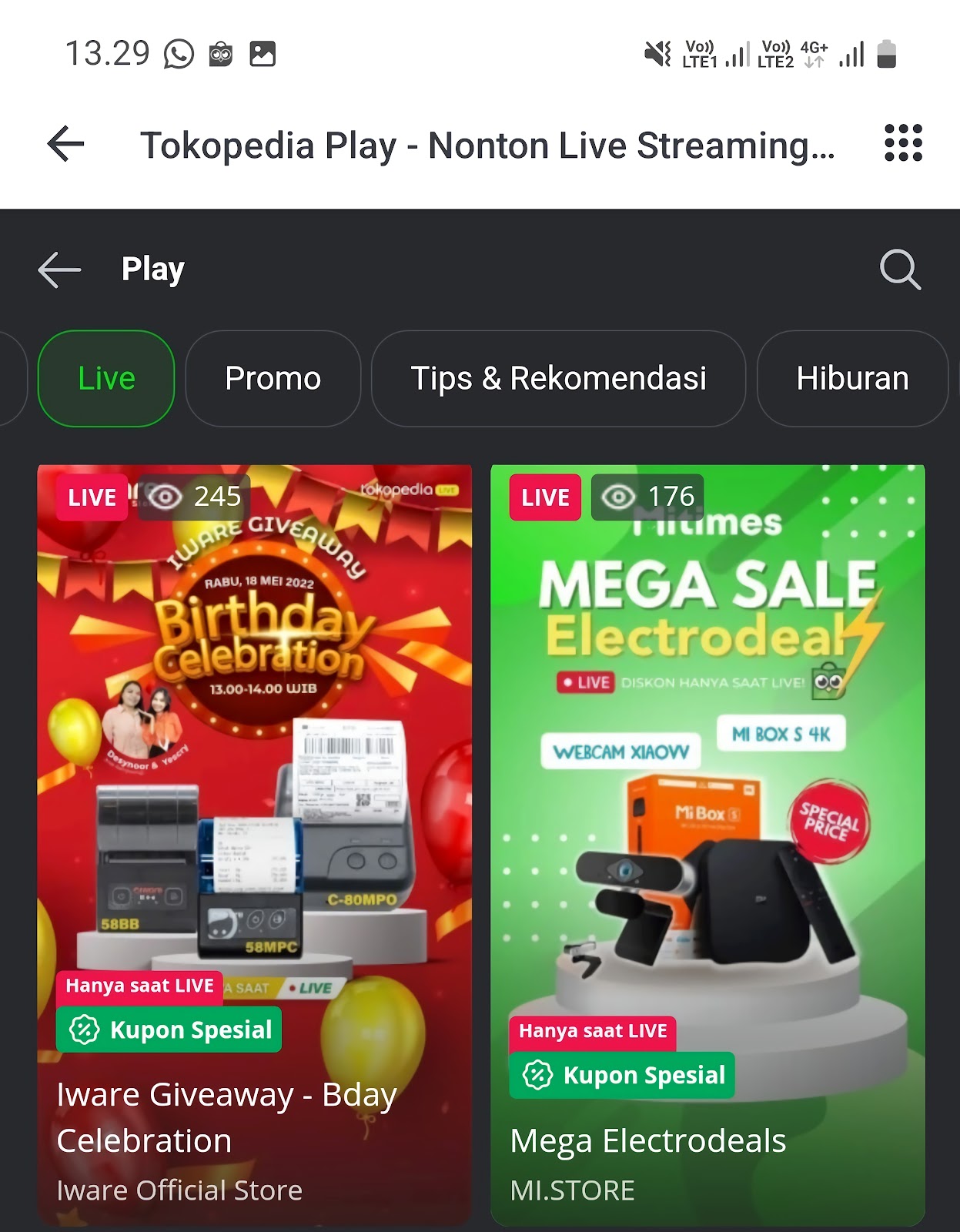Tap the LIVE badge on Mega Electrodeals

544,497
